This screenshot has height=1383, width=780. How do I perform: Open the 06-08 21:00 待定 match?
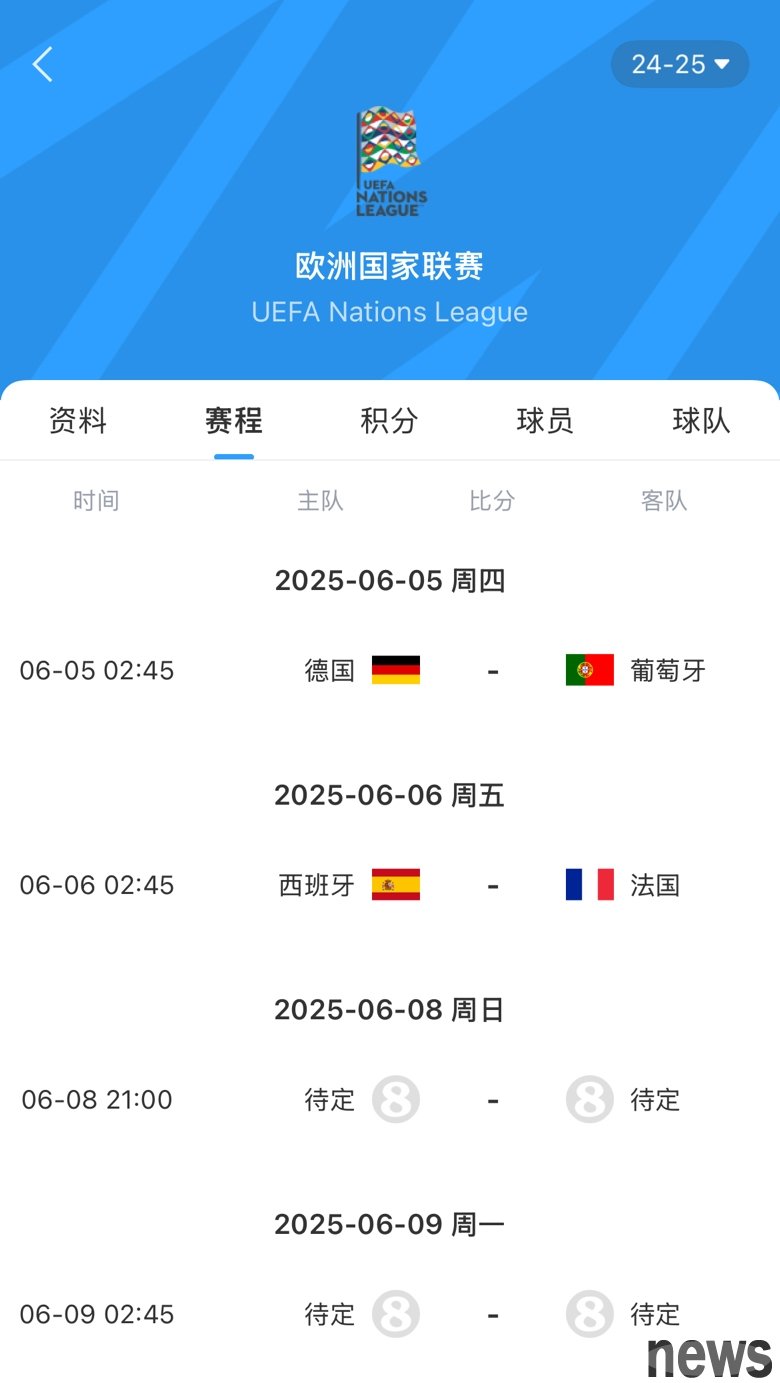[x=390, y=1100]
